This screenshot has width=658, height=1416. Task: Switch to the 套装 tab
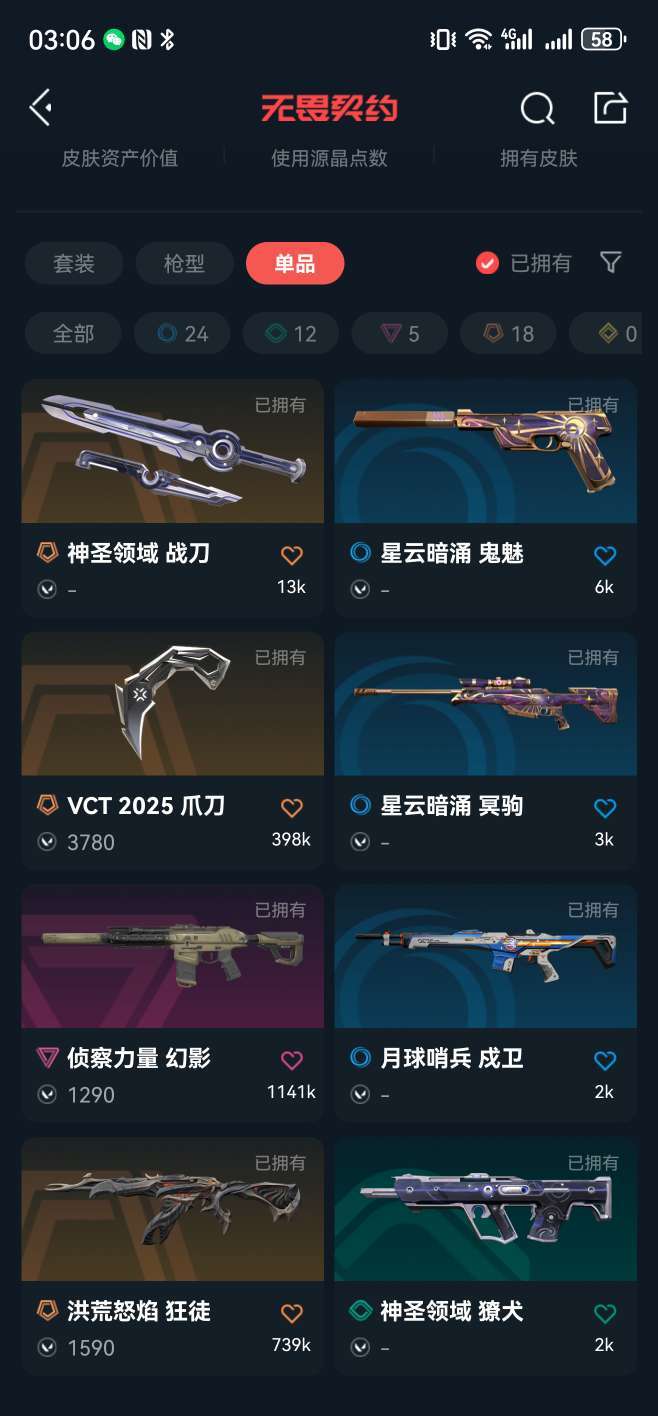(x=74, y=263)
